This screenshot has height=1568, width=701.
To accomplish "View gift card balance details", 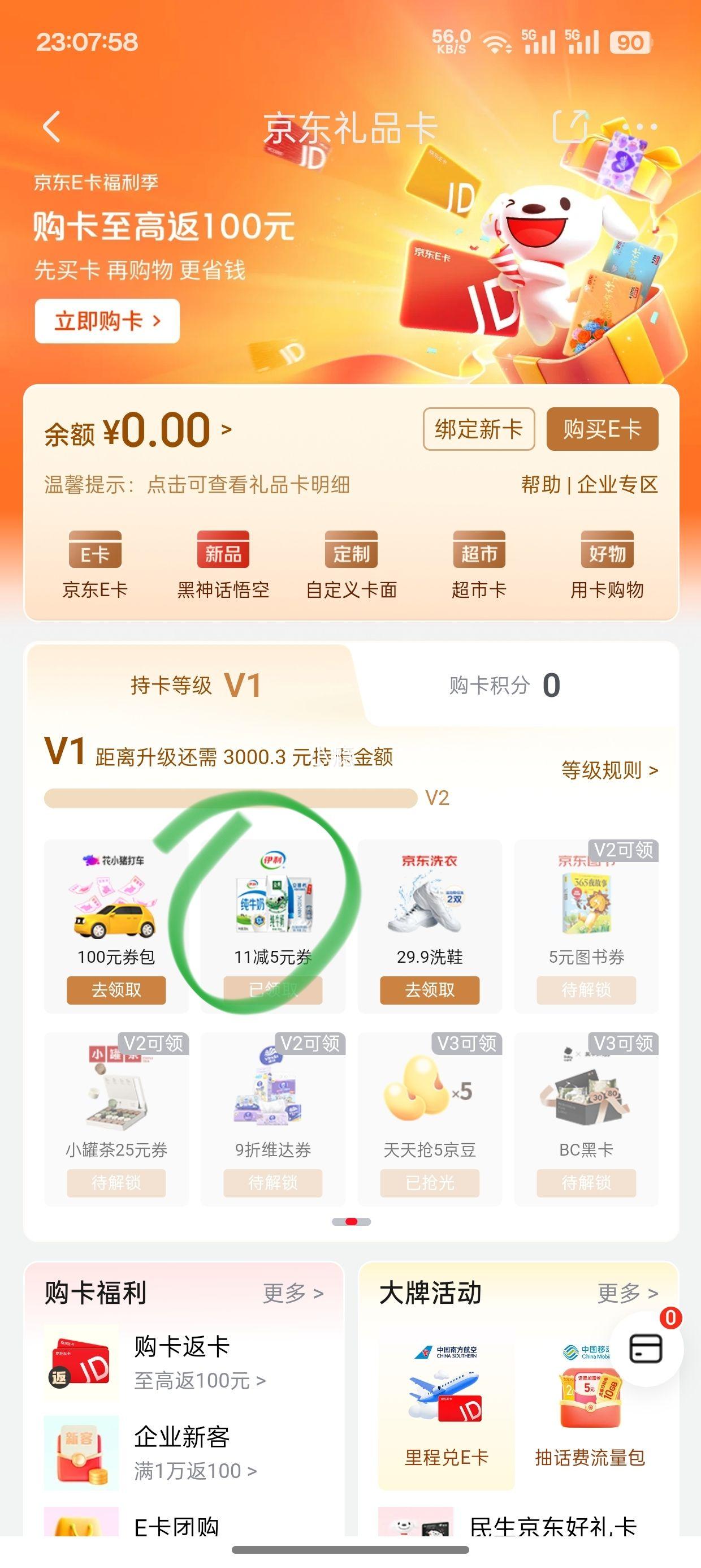I will click(138, 431).
